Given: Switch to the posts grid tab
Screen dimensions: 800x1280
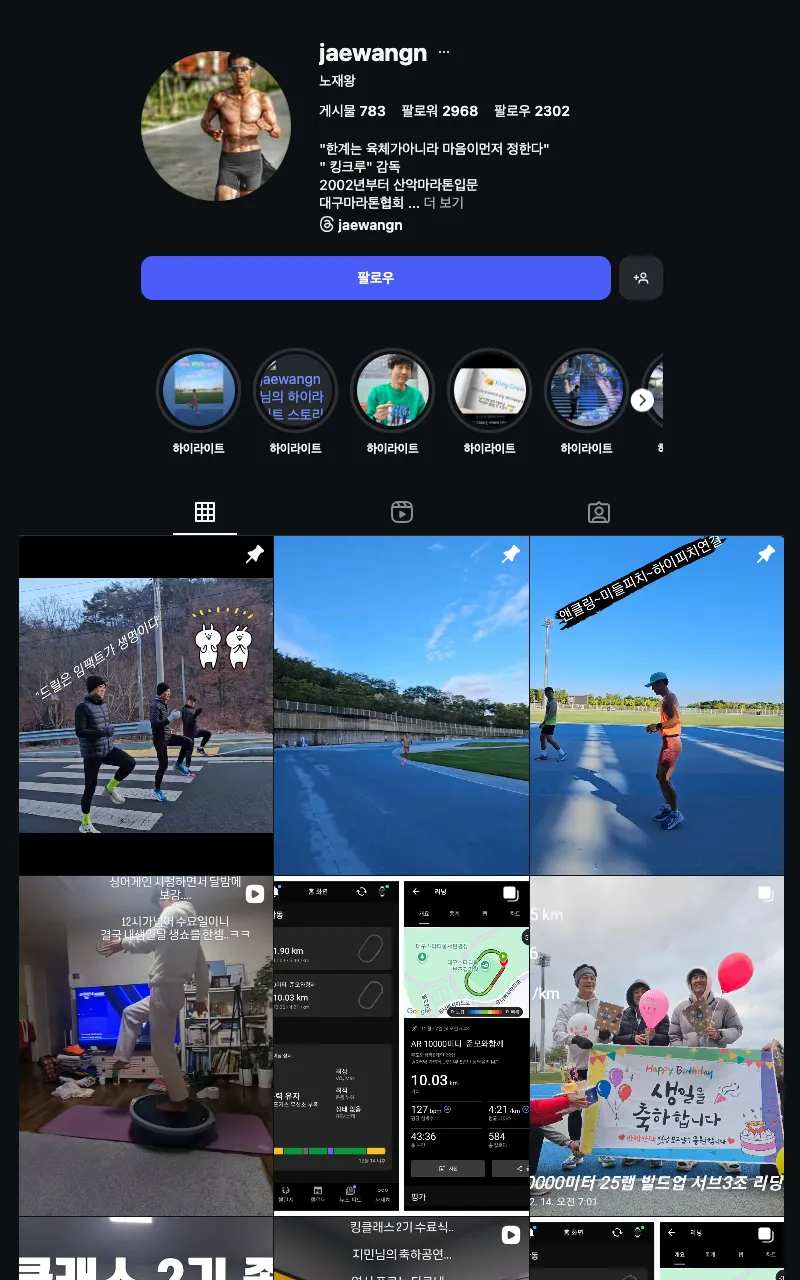Looking at the screenshot, I should point(205,513).
